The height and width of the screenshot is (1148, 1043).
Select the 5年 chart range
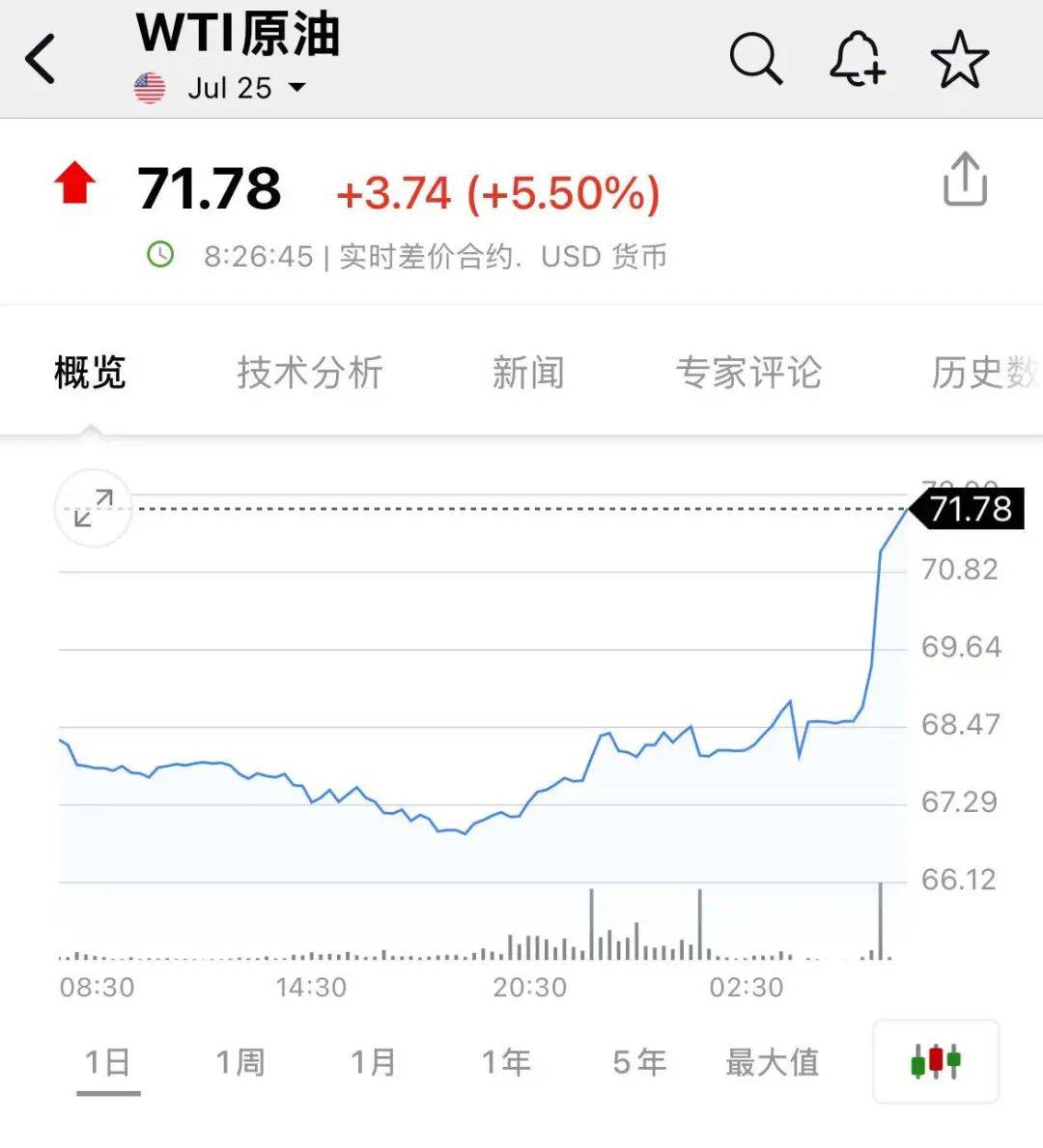639,1062
